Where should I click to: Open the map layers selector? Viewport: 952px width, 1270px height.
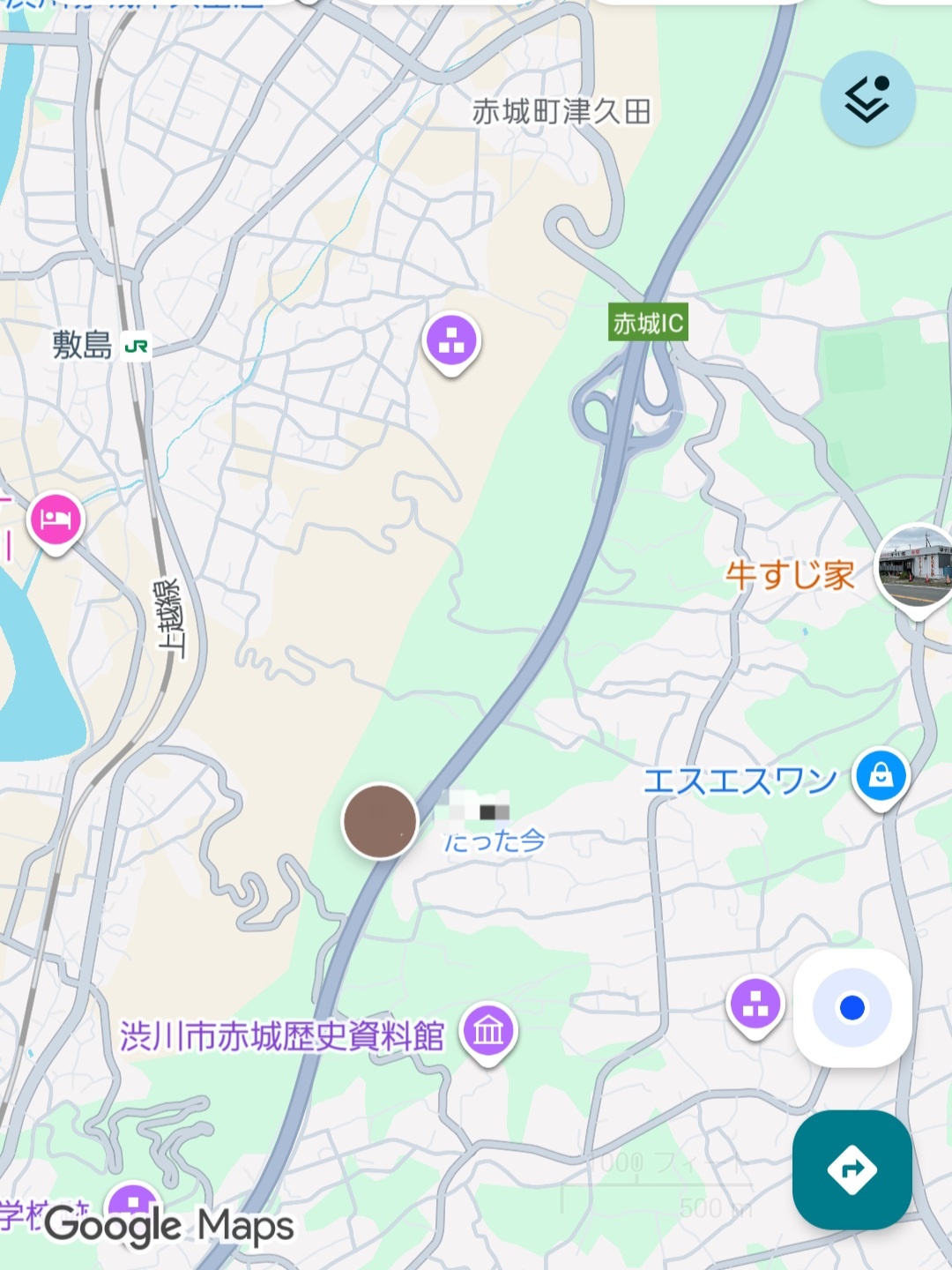pyautogui.click(x=867, y=99)
